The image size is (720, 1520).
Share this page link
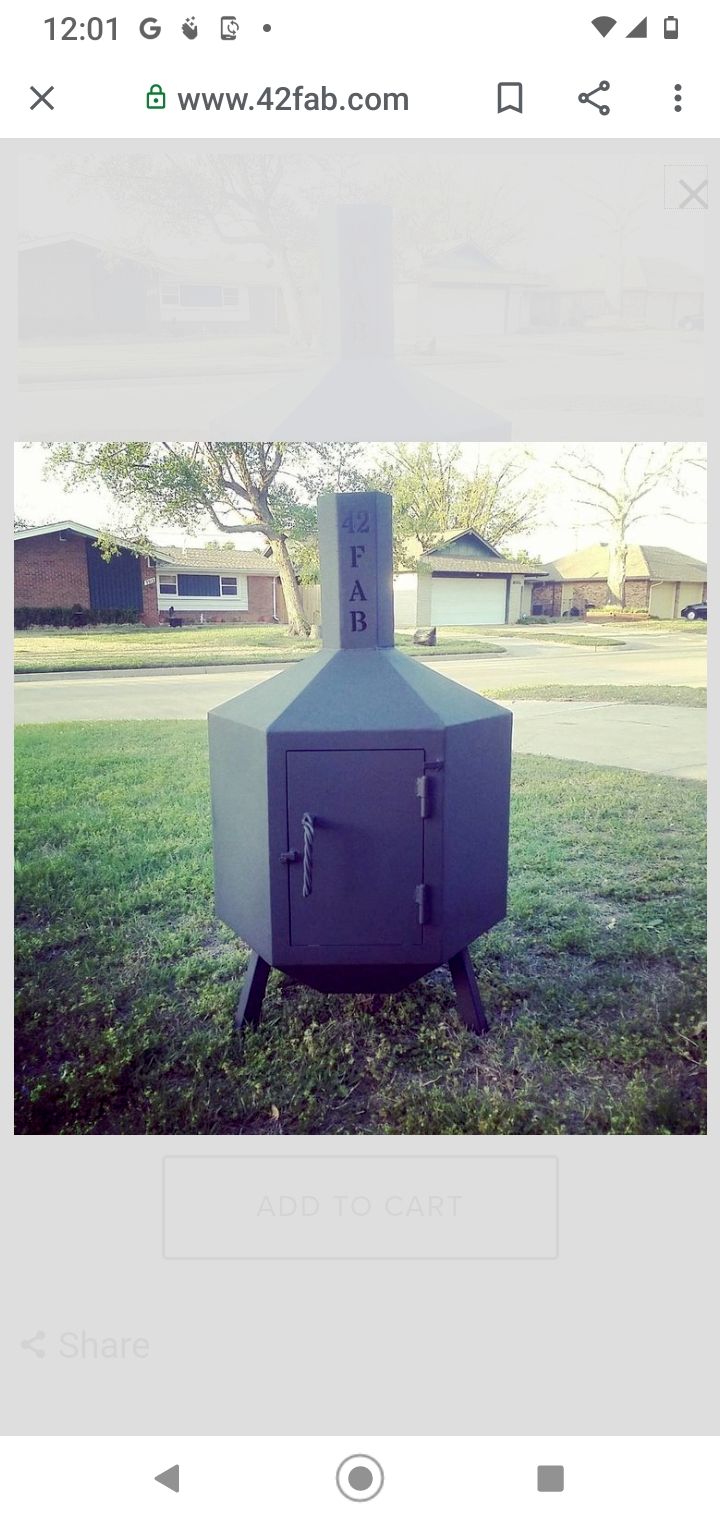pyautogui.click(x=594, y=98)
